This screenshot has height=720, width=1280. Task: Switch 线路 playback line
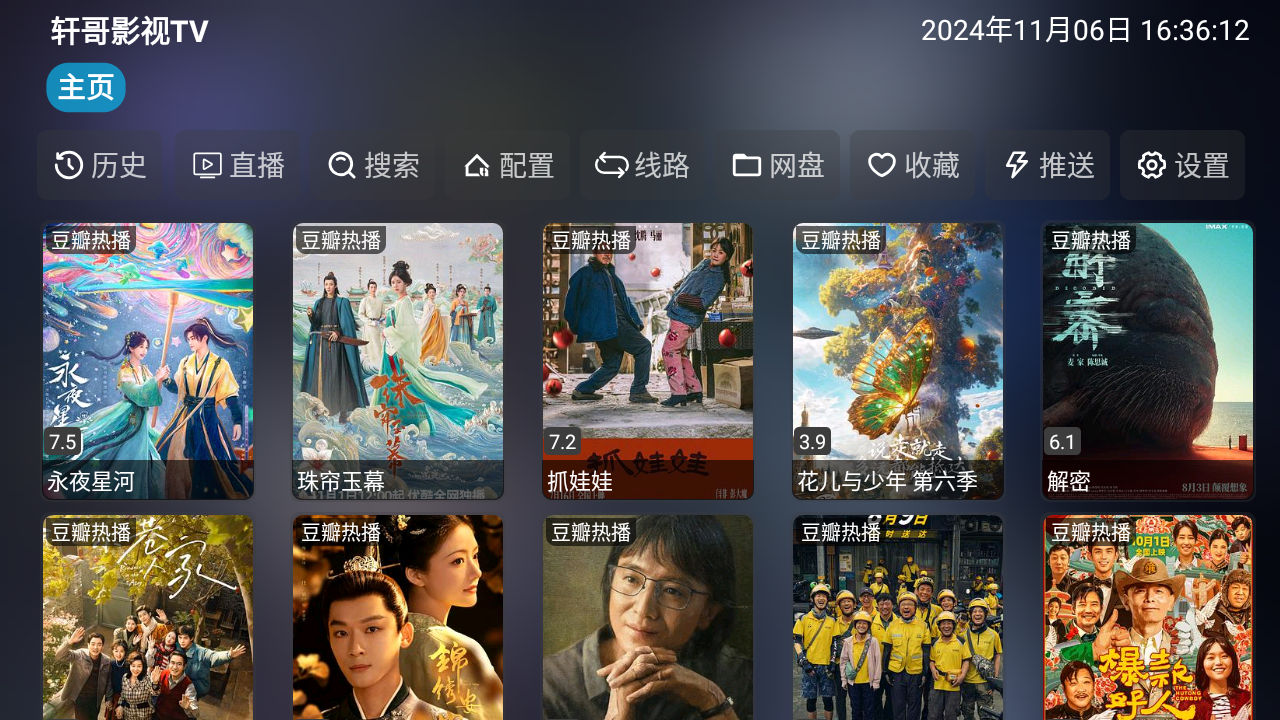click(x=643, y=165)
